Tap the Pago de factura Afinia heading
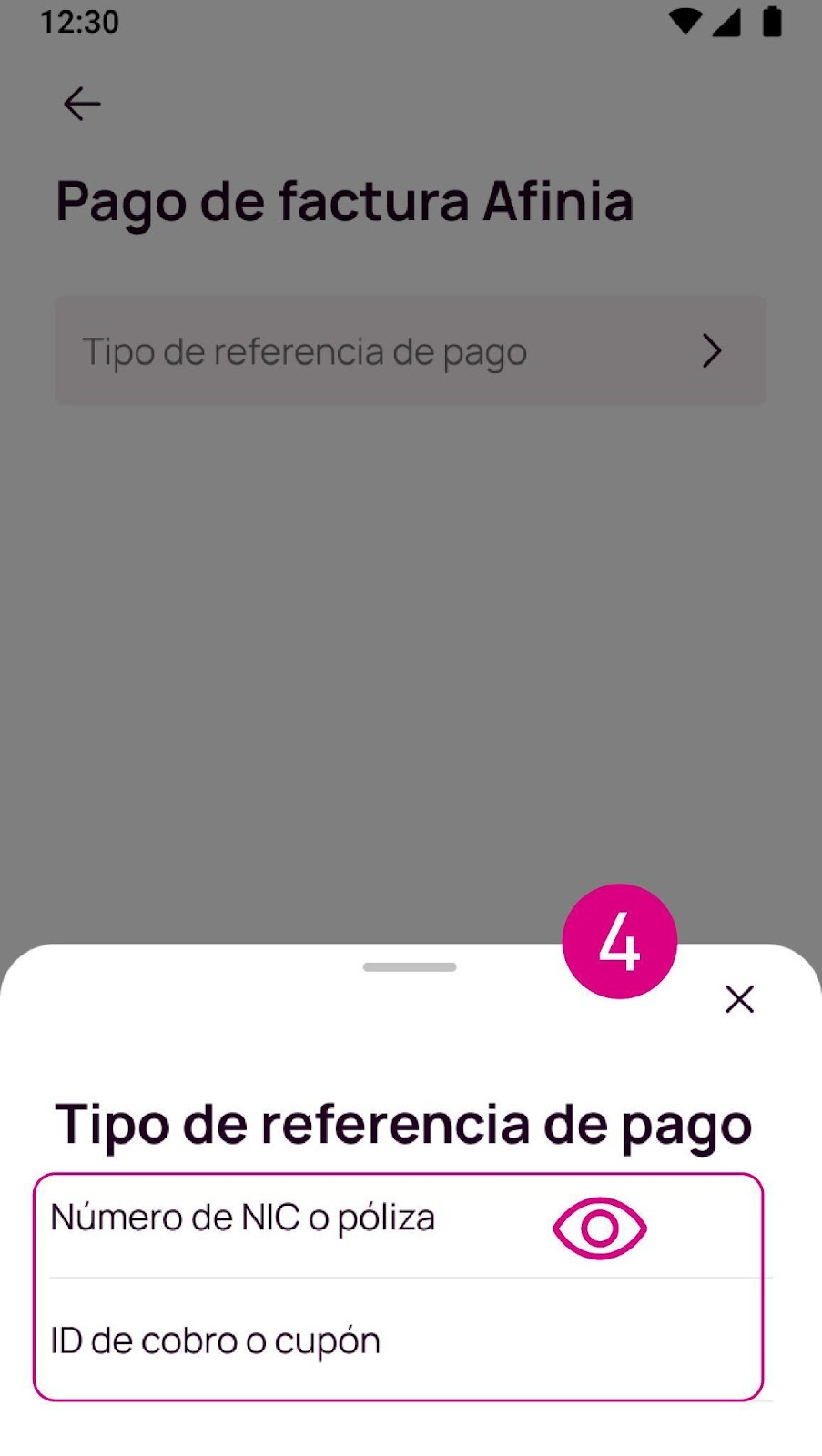Screen dimensions: 822x1456 click(x=344, y=201)
